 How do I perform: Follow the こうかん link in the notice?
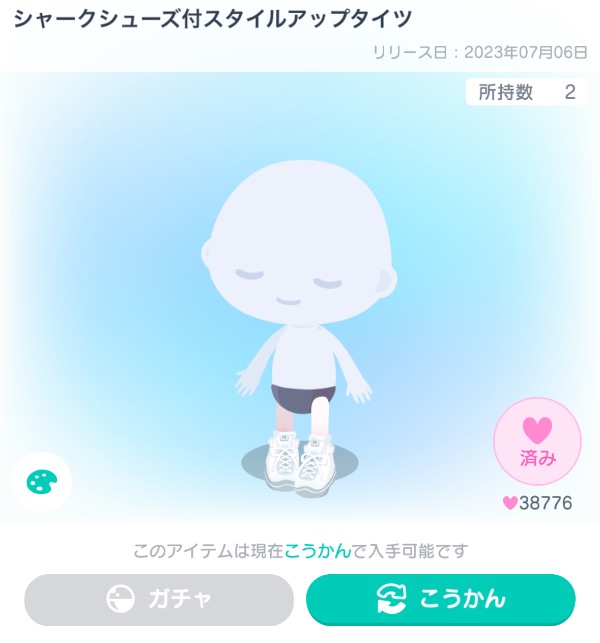pyautogui.click(x=318, y=551)
